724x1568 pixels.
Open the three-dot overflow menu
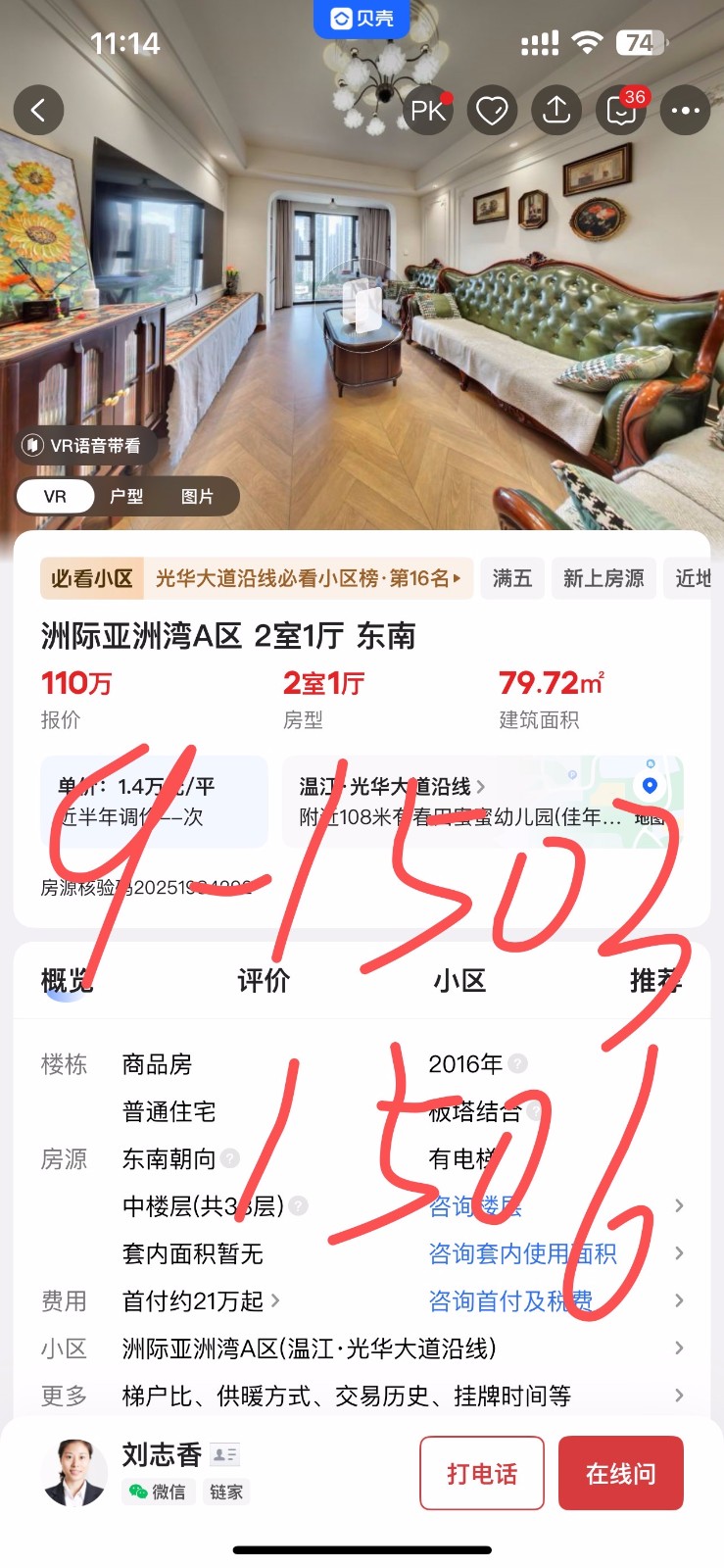686,111
